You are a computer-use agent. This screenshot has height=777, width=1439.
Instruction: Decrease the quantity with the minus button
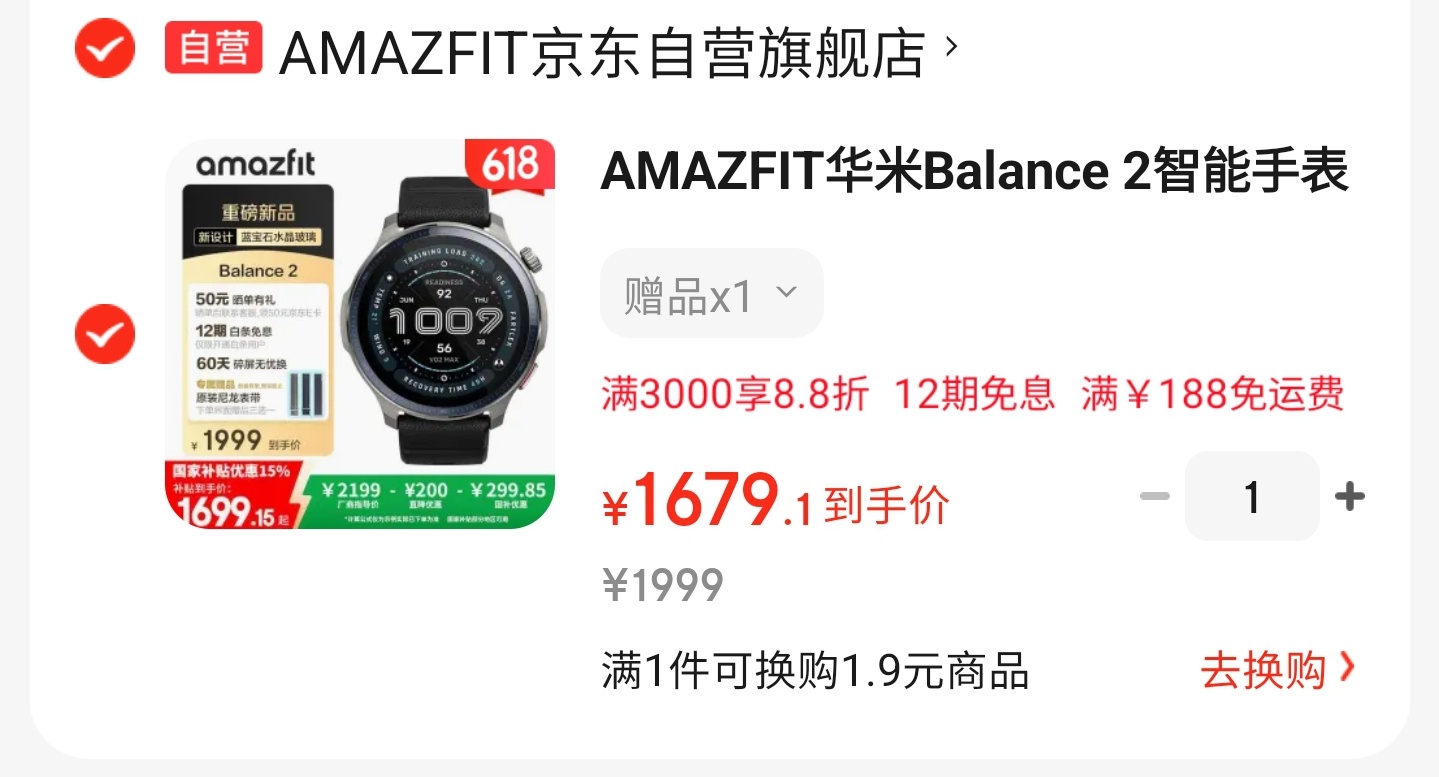pyautogui.click(x=1154, y=496)
